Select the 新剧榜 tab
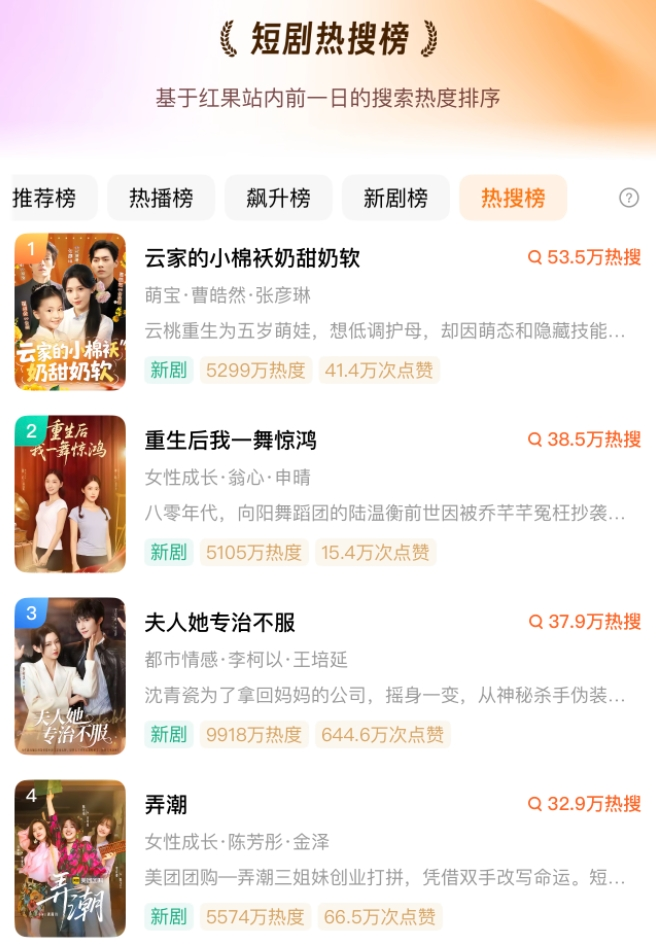 (395, 198)
